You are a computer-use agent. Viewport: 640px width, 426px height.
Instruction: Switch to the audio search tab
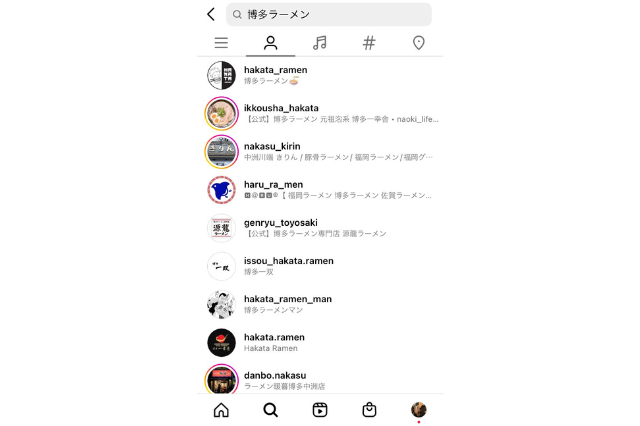(320, 43)
